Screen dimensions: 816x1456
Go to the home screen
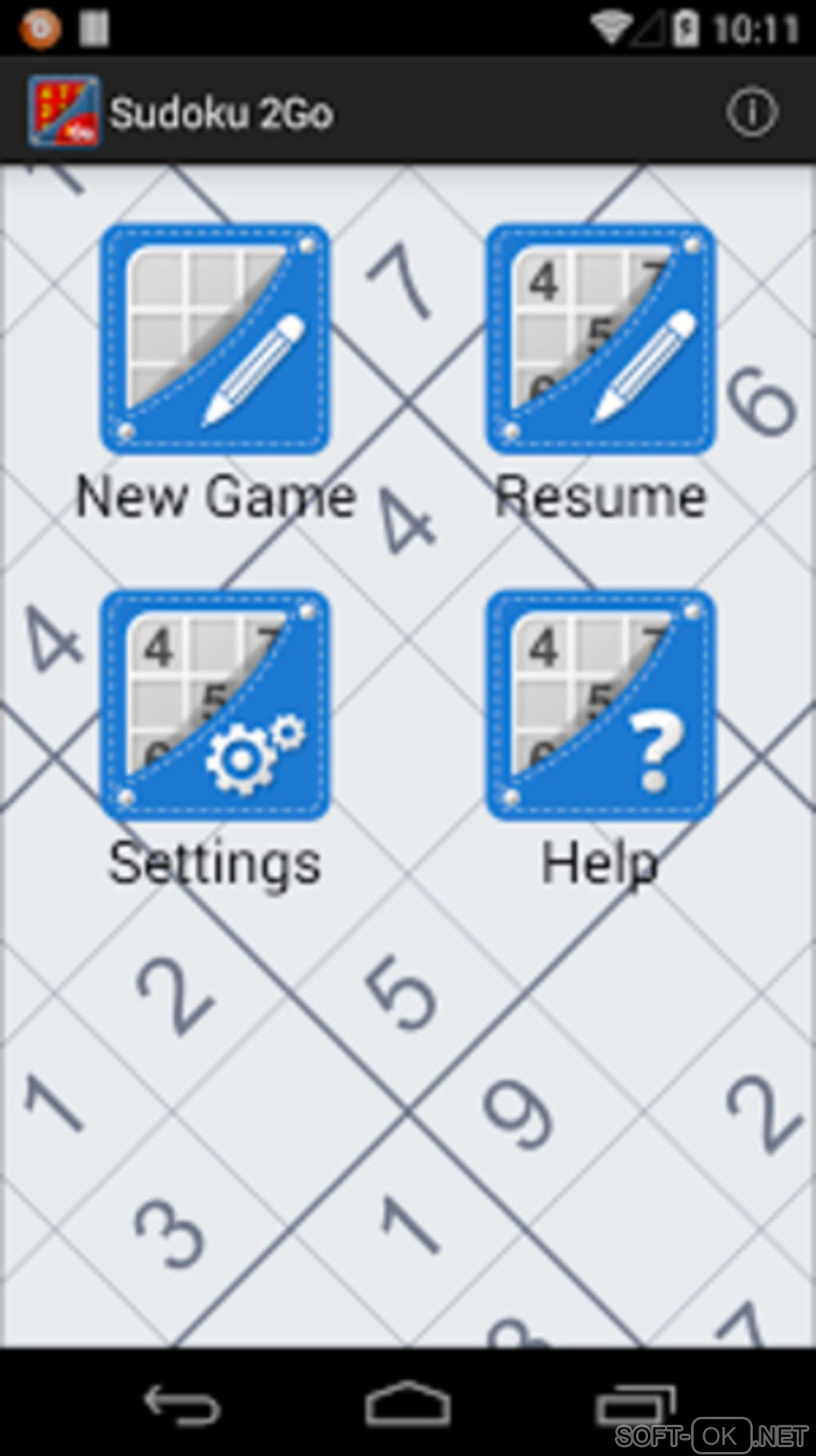[x=407, y=1405]
